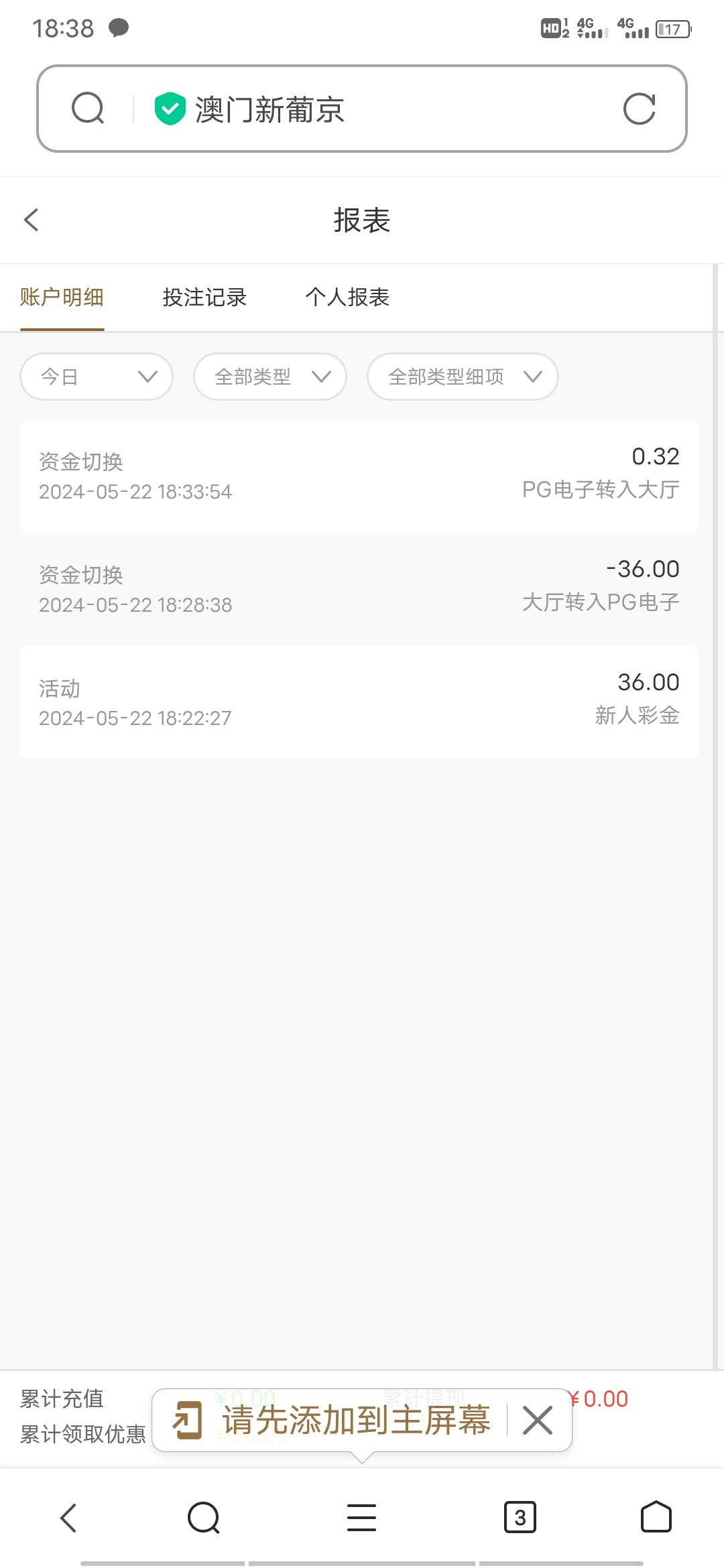
Task: Dismiss the 请先添加到主屏幕 prompt
Action: click(x=538, y=1420)
